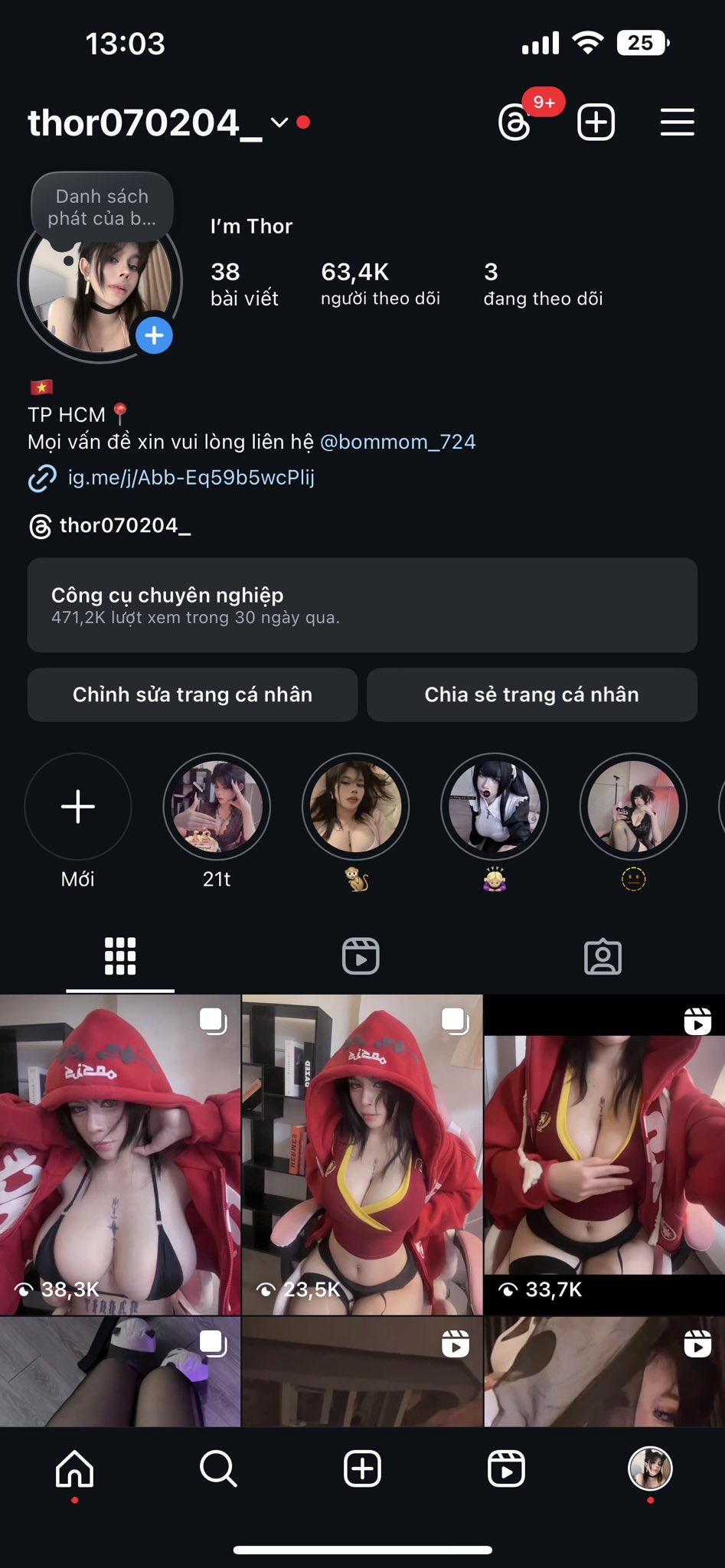The height and width of the screenshot is (1568, 725).
Task: Open the 3 đang theo dõi list
Action: point(543,283)
